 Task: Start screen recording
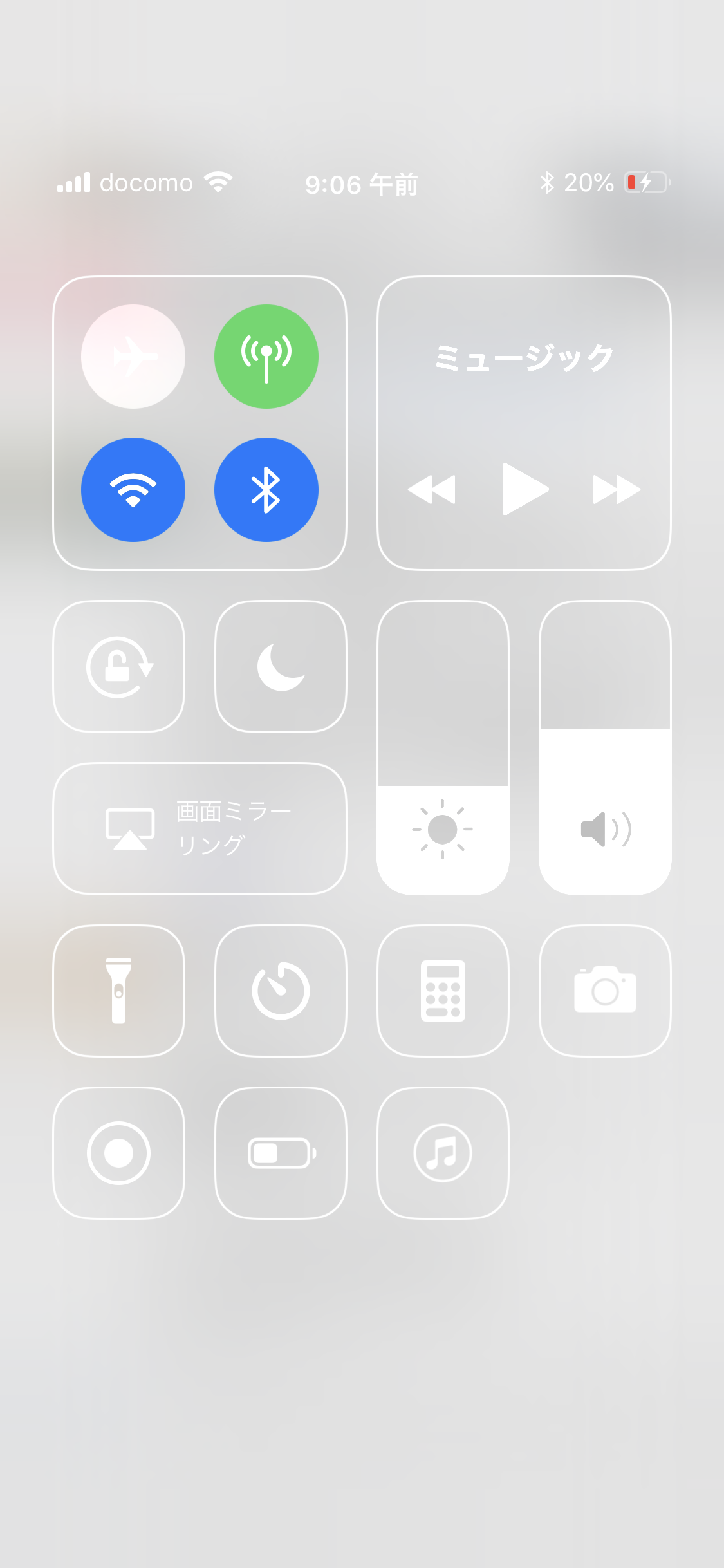119,1153
